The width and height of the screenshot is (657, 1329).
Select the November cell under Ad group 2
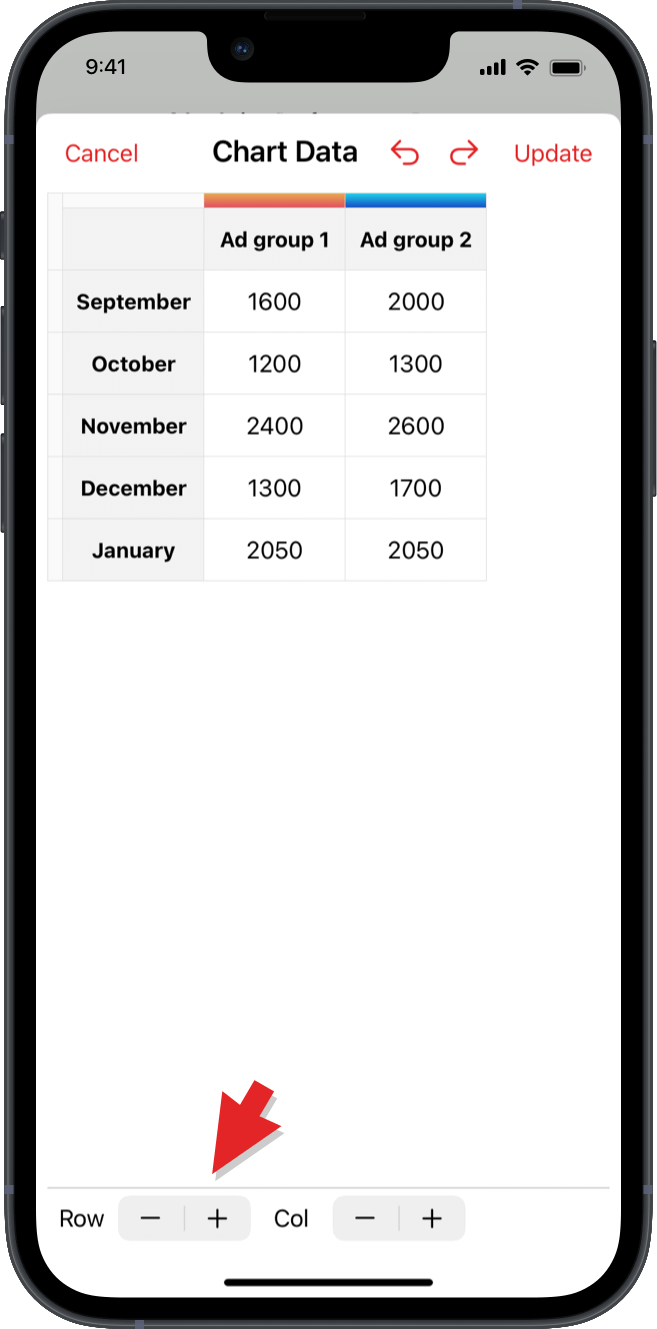coord(415,426)
